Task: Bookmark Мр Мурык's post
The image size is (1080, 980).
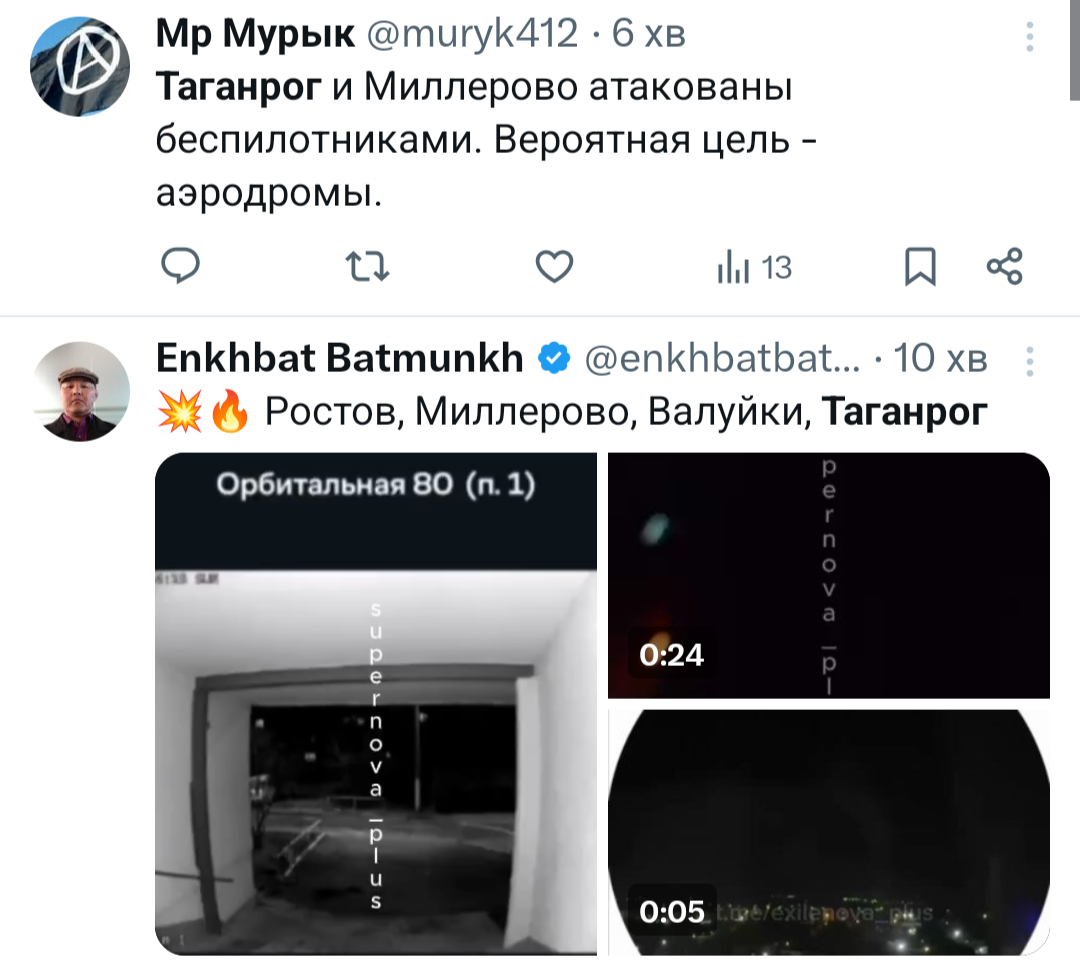Action: click(920, 267)
